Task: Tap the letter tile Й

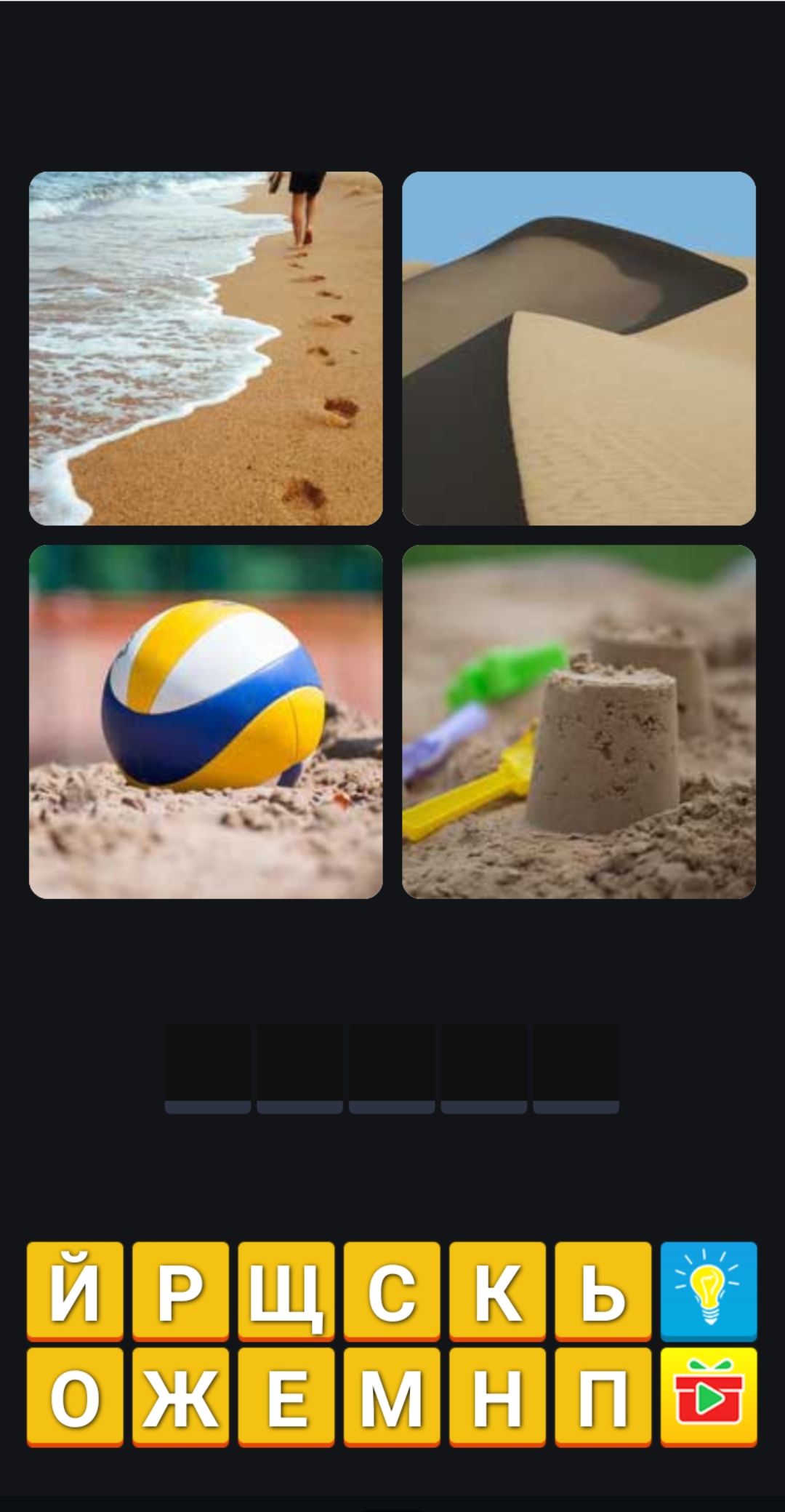Action: point(75,1289)
